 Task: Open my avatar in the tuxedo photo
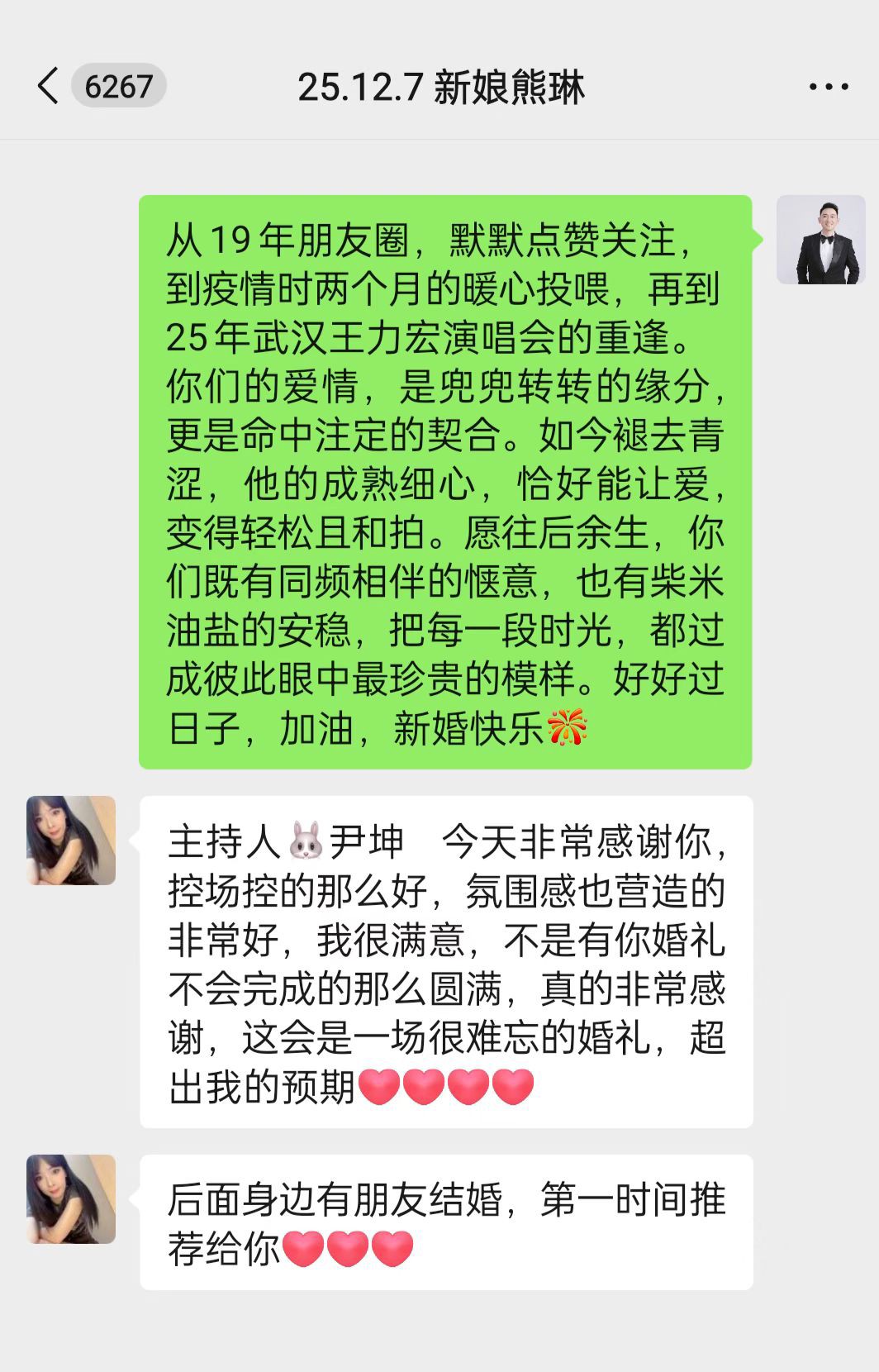[x=820, y=240]
